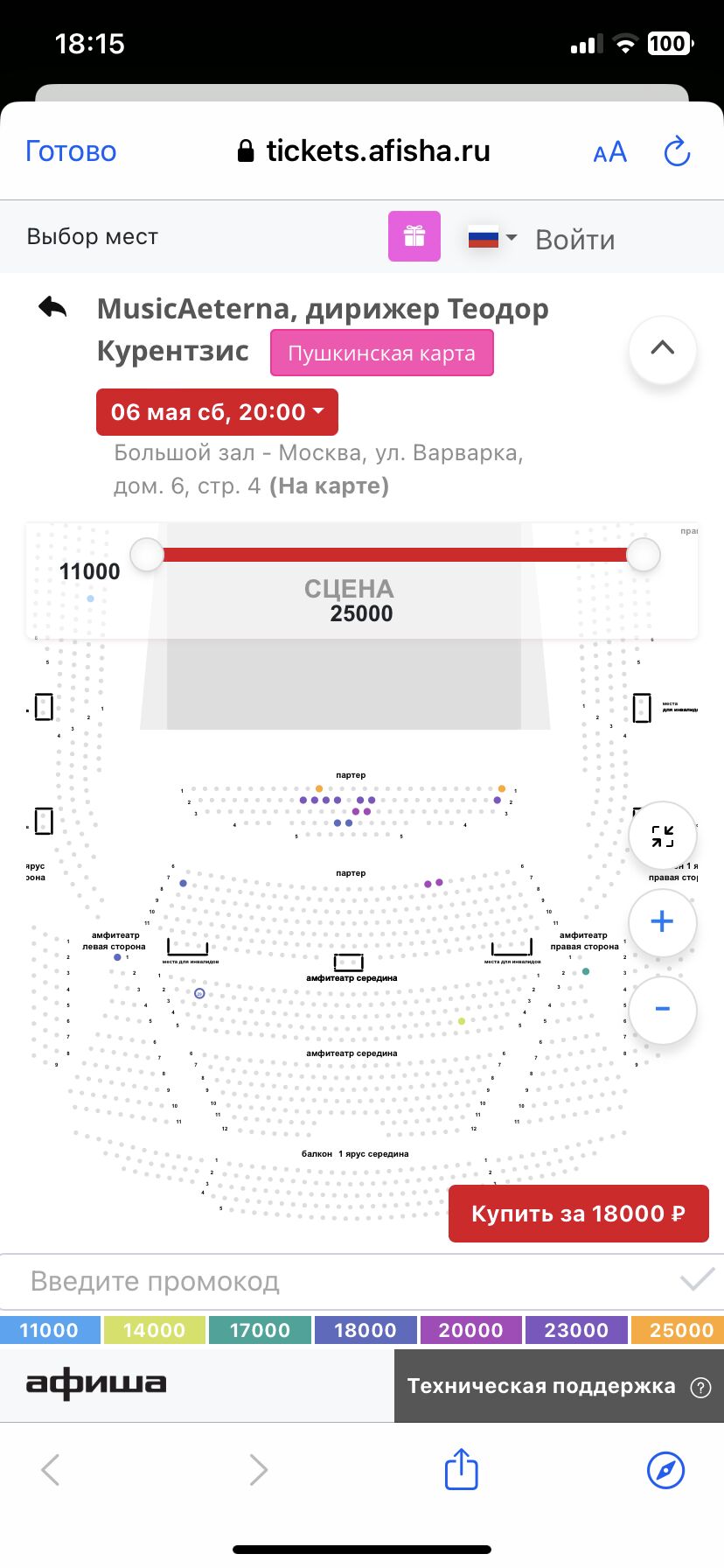Viewport: 724px width, 1568px height.
Task: Go back using the arrow near the title
Action: tap(52, 308)
